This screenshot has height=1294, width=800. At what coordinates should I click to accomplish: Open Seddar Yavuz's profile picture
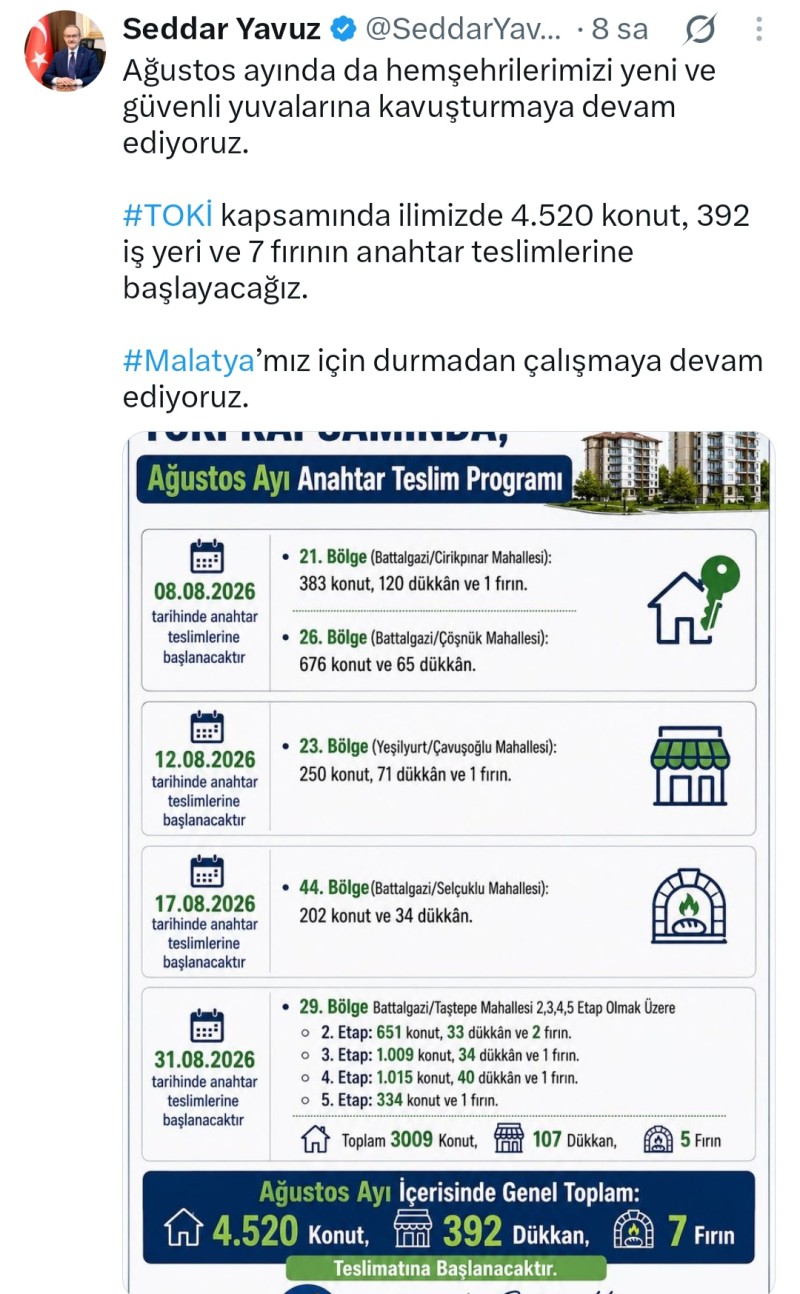[64, 50]
